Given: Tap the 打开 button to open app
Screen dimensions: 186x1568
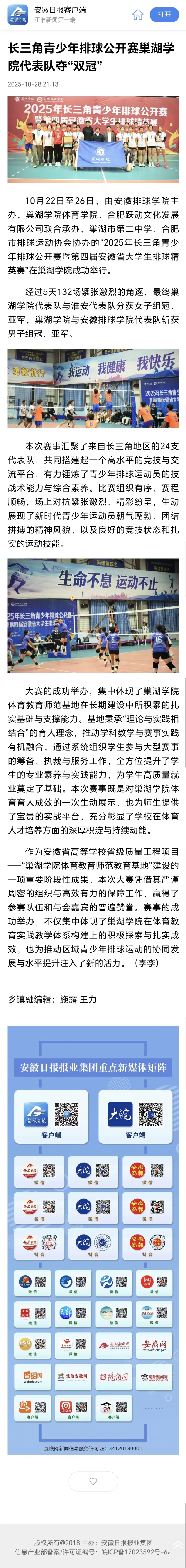Looking at the screenshot, I should pyautogui.click(x=164, y=15).
